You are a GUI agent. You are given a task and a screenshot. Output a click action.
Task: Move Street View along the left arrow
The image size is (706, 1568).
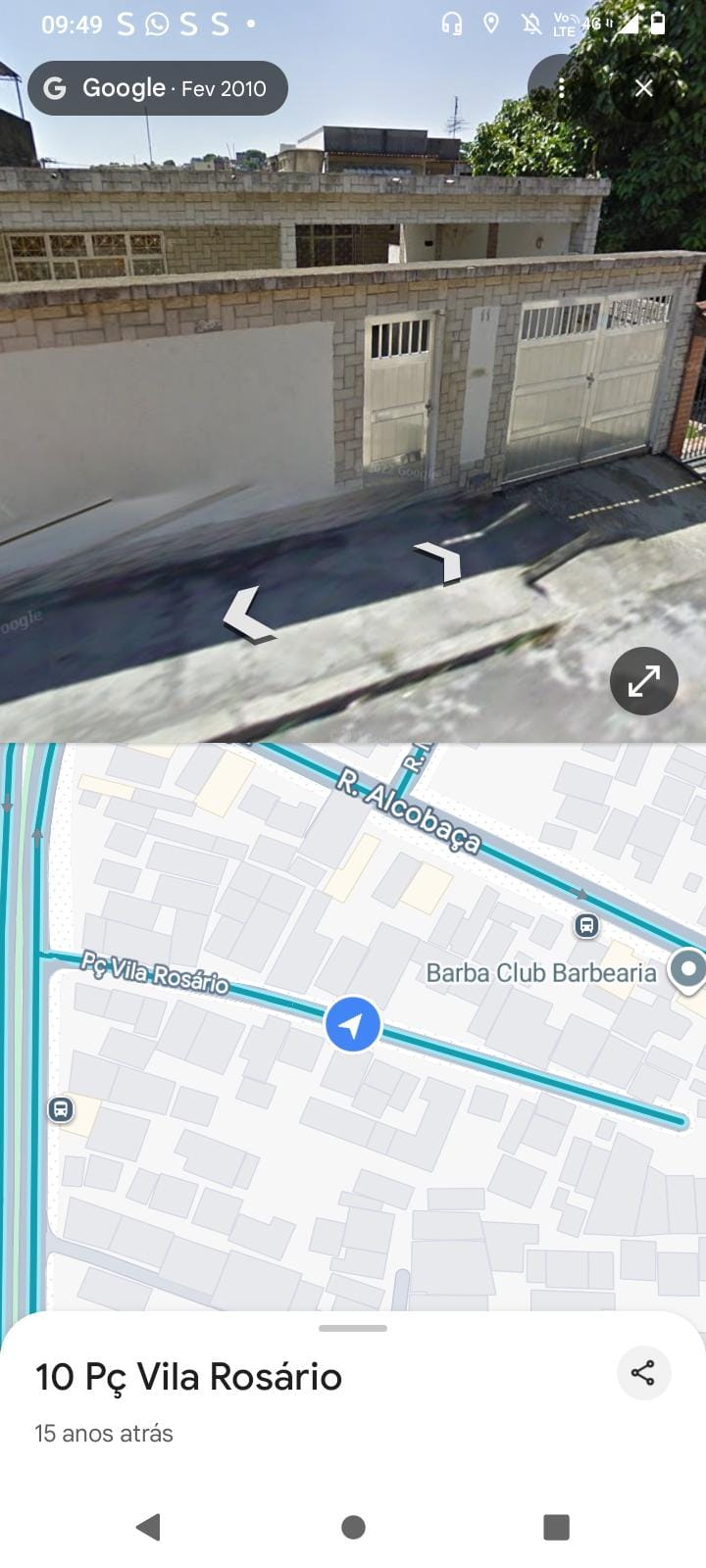[245, 615]
